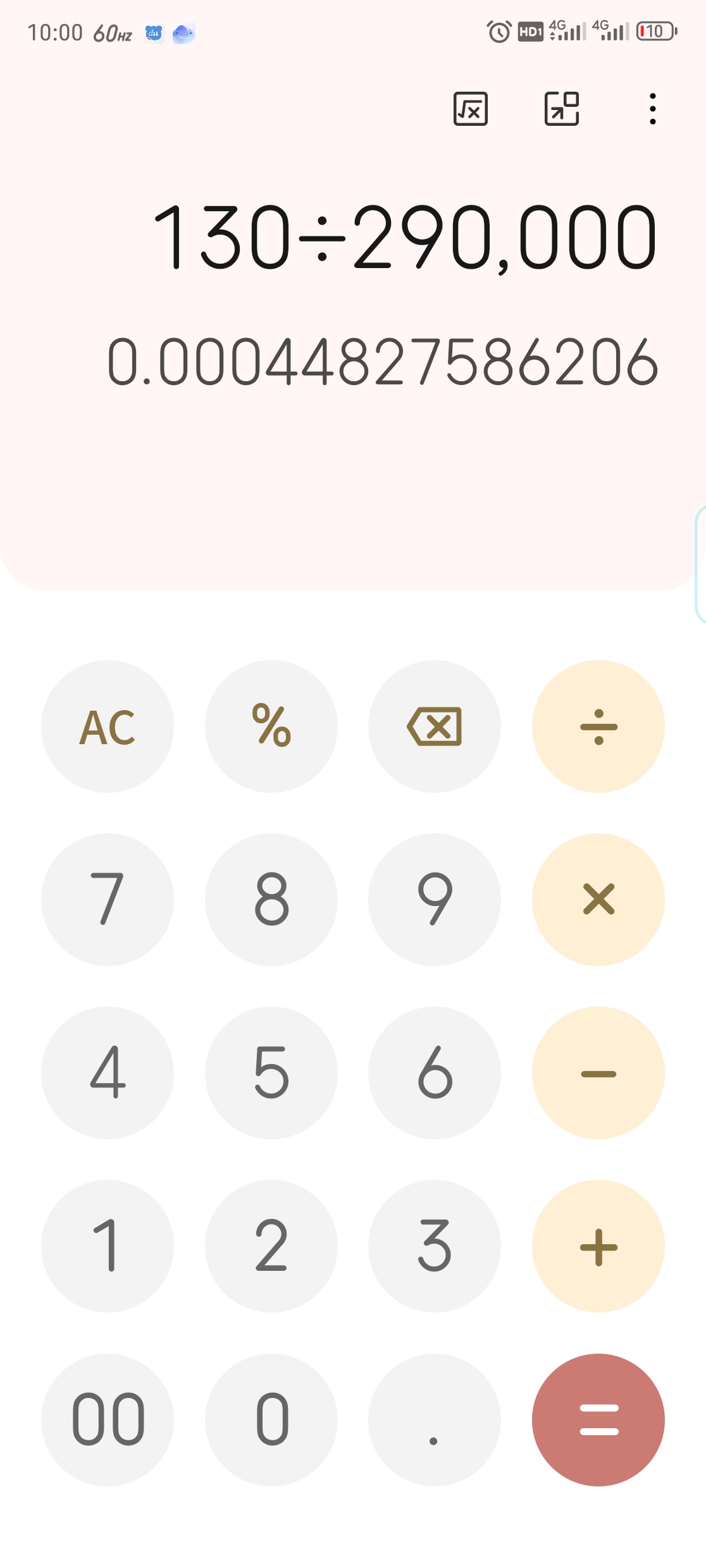This screenshot has height=1568, width=706.
Task: Enter single digit 0
Action: (x=271, y=1419)
